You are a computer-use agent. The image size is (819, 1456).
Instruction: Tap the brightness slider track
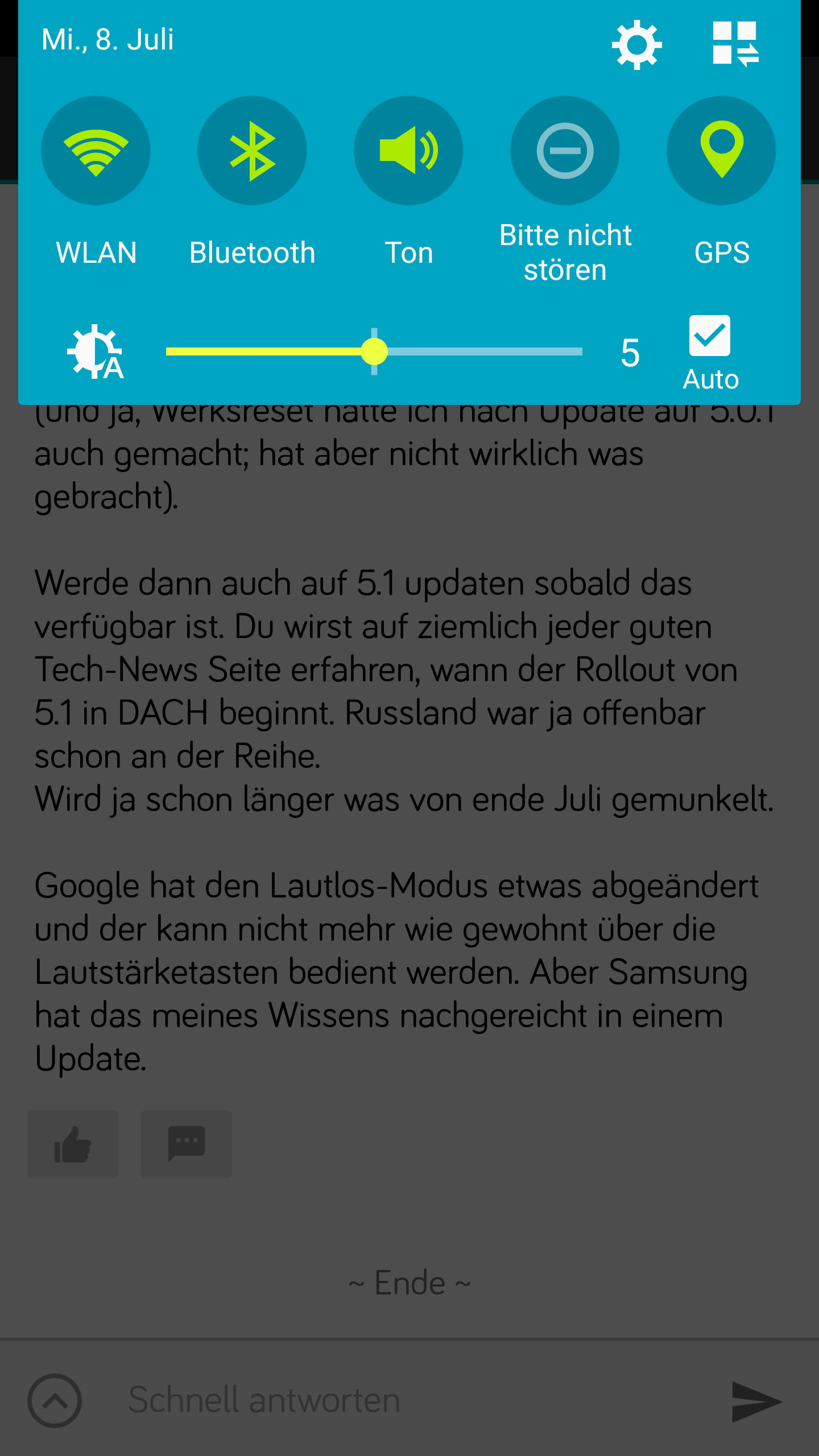[x=374, y=351]
